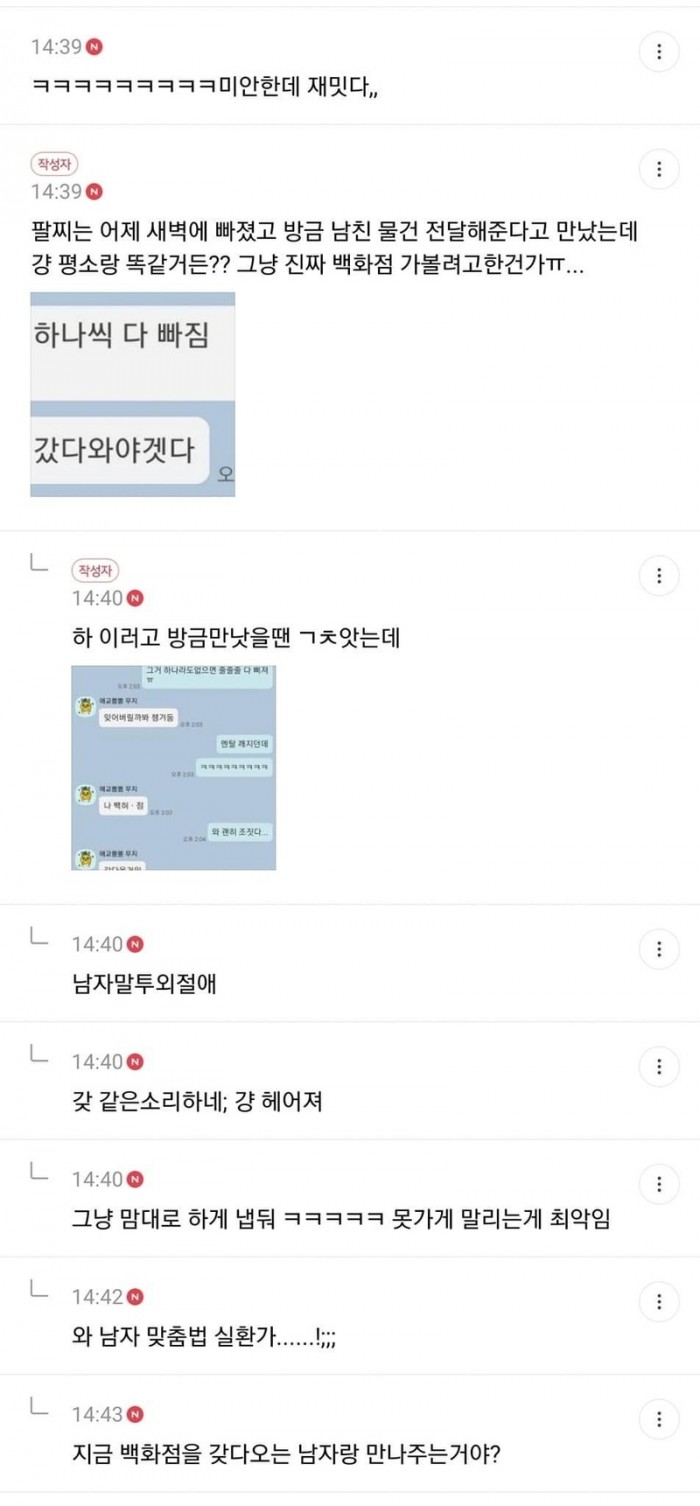Open options for '와 남자 맞춤법 실환가' reply
700x1506 pixels.
[658, 1302]
